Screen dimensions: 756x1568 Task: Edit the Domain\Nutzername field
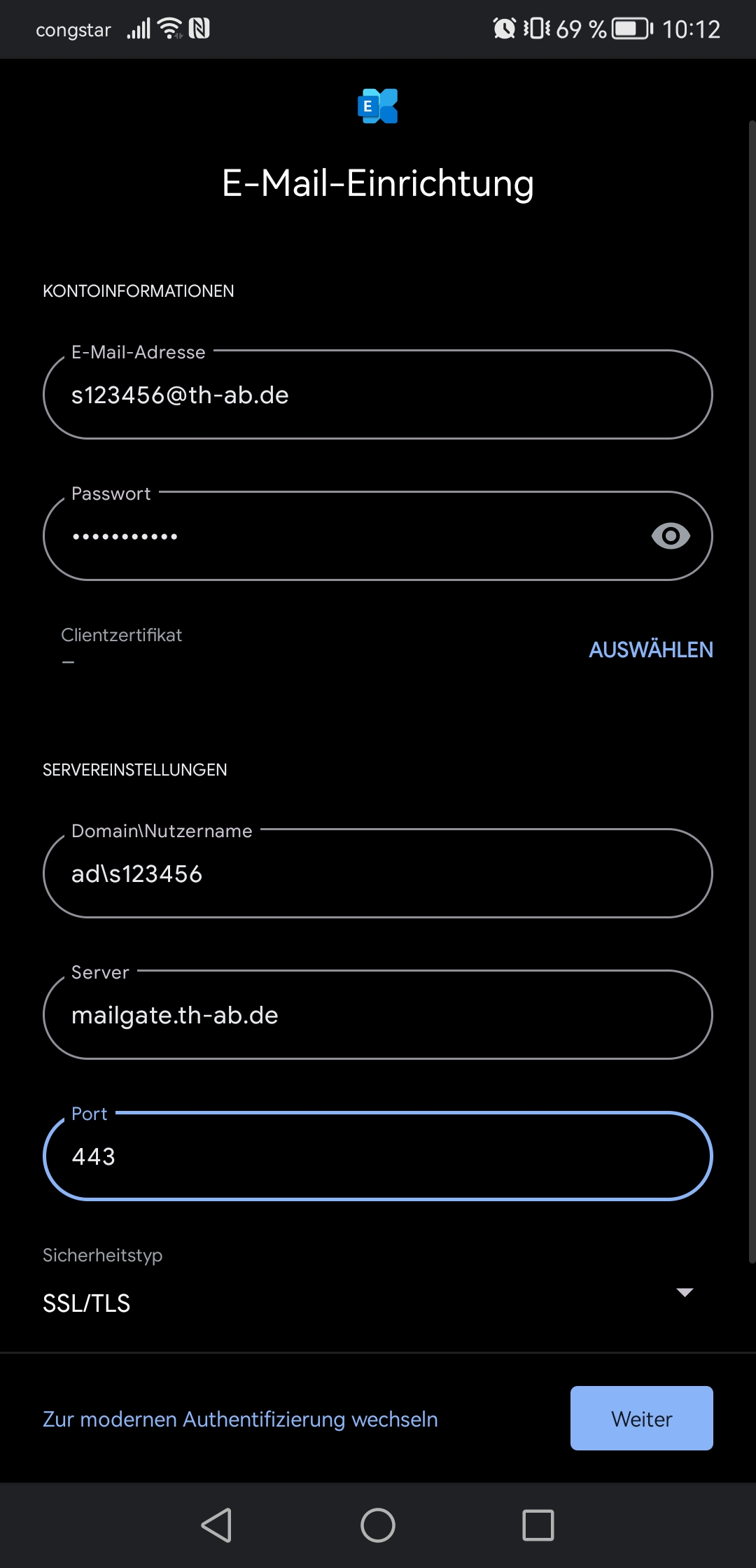(378, 874)
